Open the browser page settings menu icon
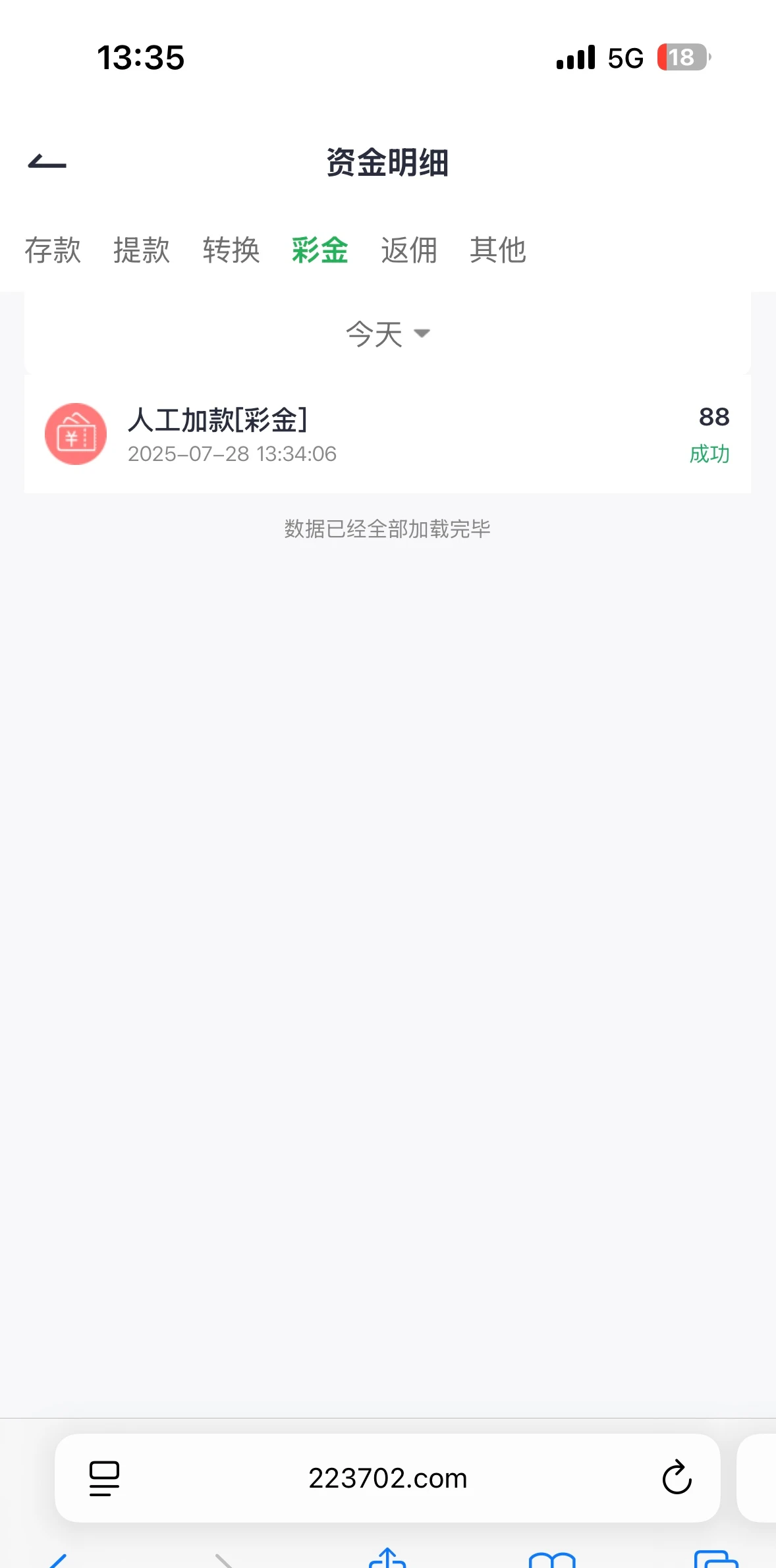This screenshot has width=776, height=1568. point(104,1478)
